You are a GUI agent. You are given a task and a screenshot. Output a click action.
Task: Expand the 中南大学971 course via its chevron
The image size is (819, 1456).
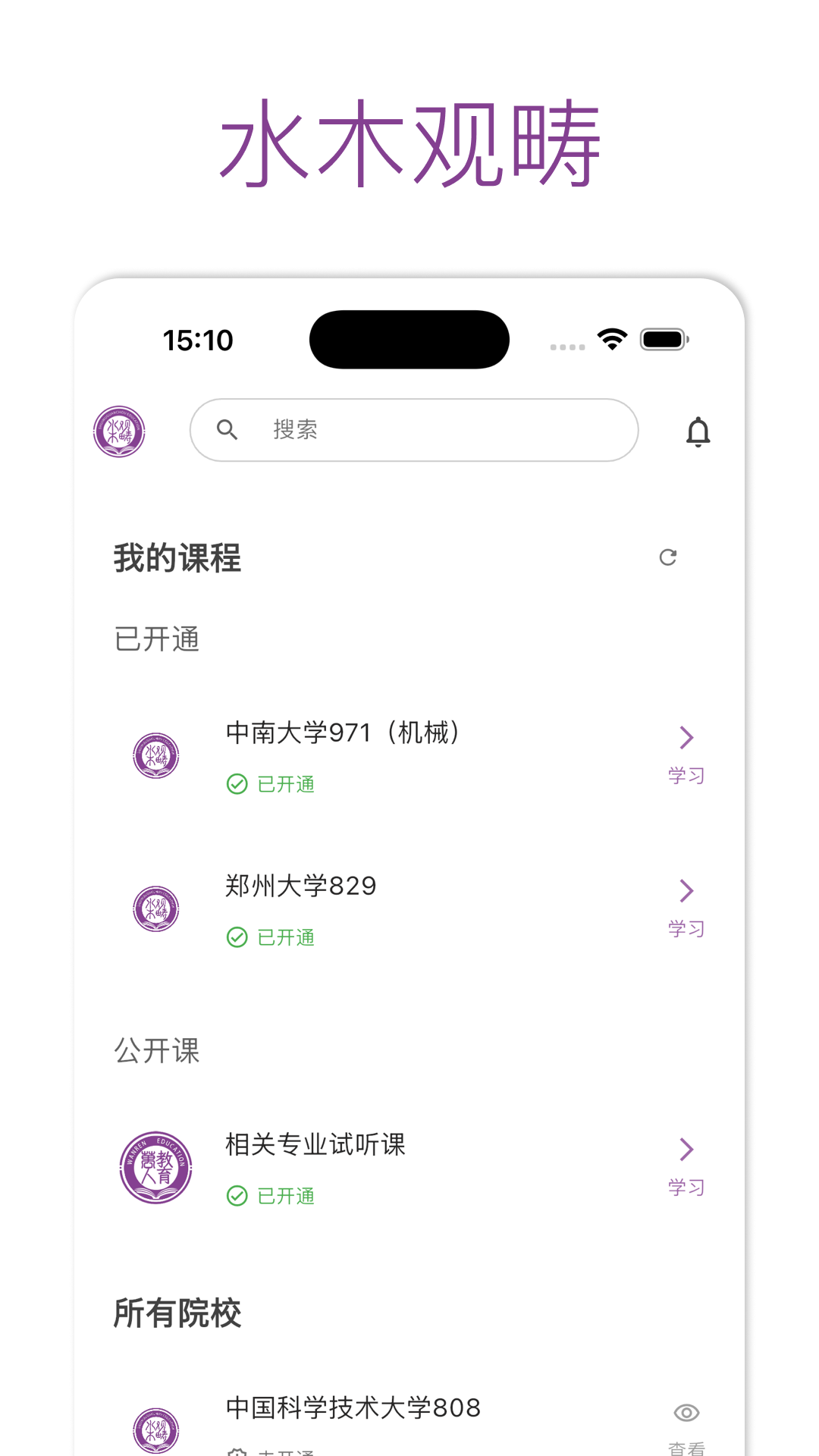click(x=686, y=736)
